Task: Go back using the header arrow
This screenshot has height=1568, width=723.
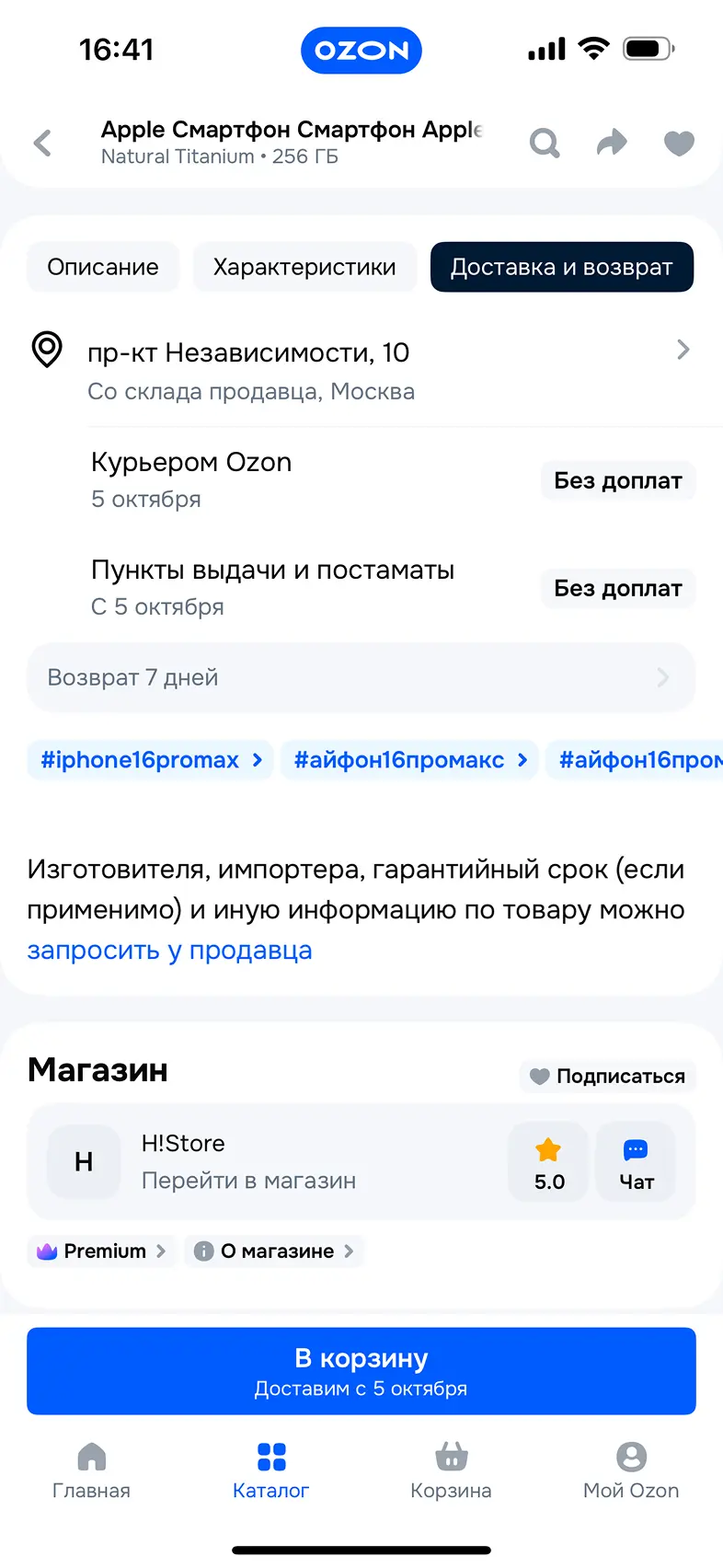Action: tap(42, 143)
